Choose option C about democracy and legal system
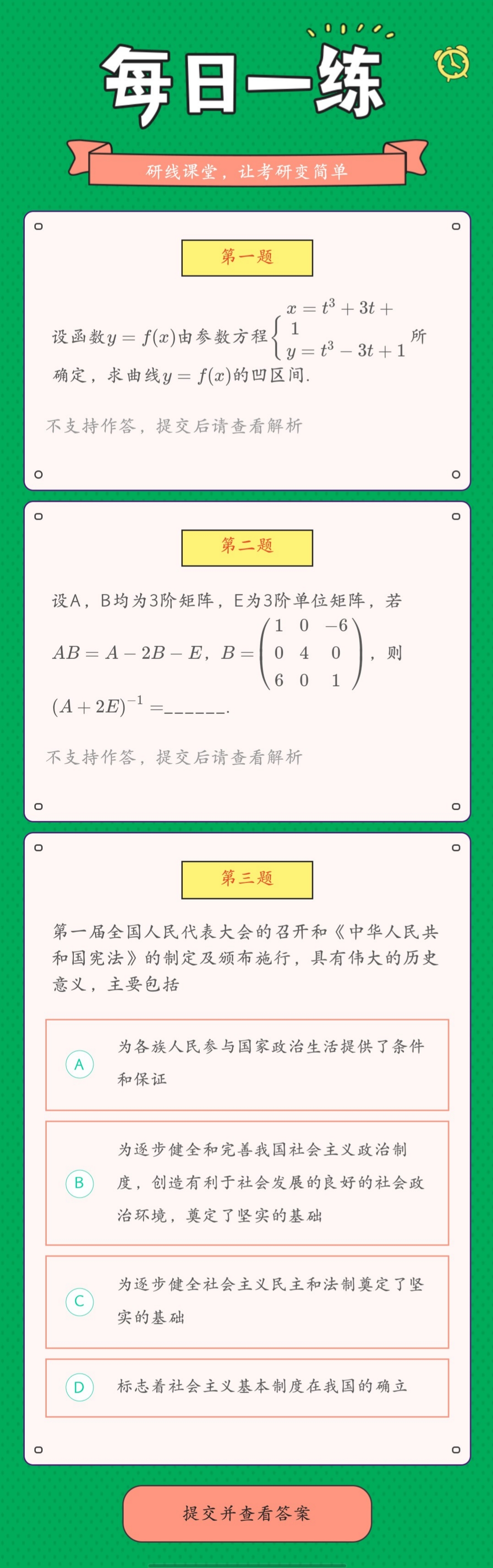Viewport: 493px width, 1568px height. (246, 1301)
